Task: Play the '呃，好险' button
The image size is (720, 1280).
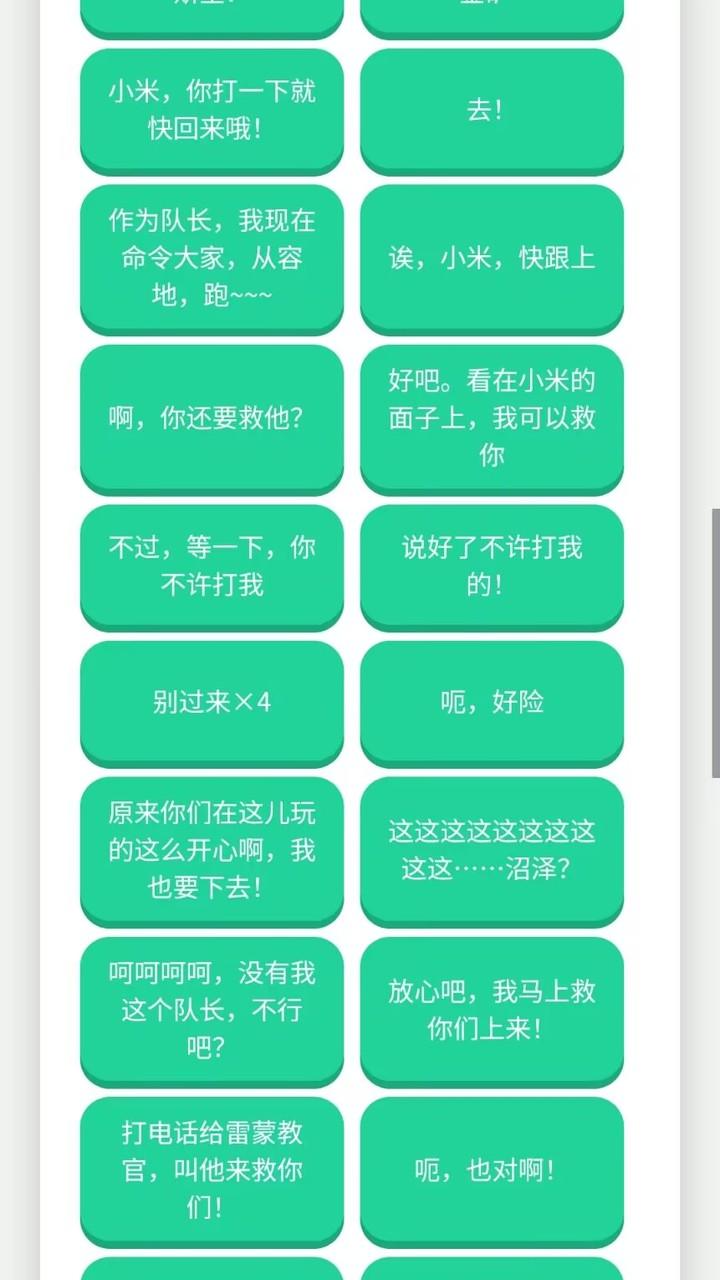Action: [491, 702]
